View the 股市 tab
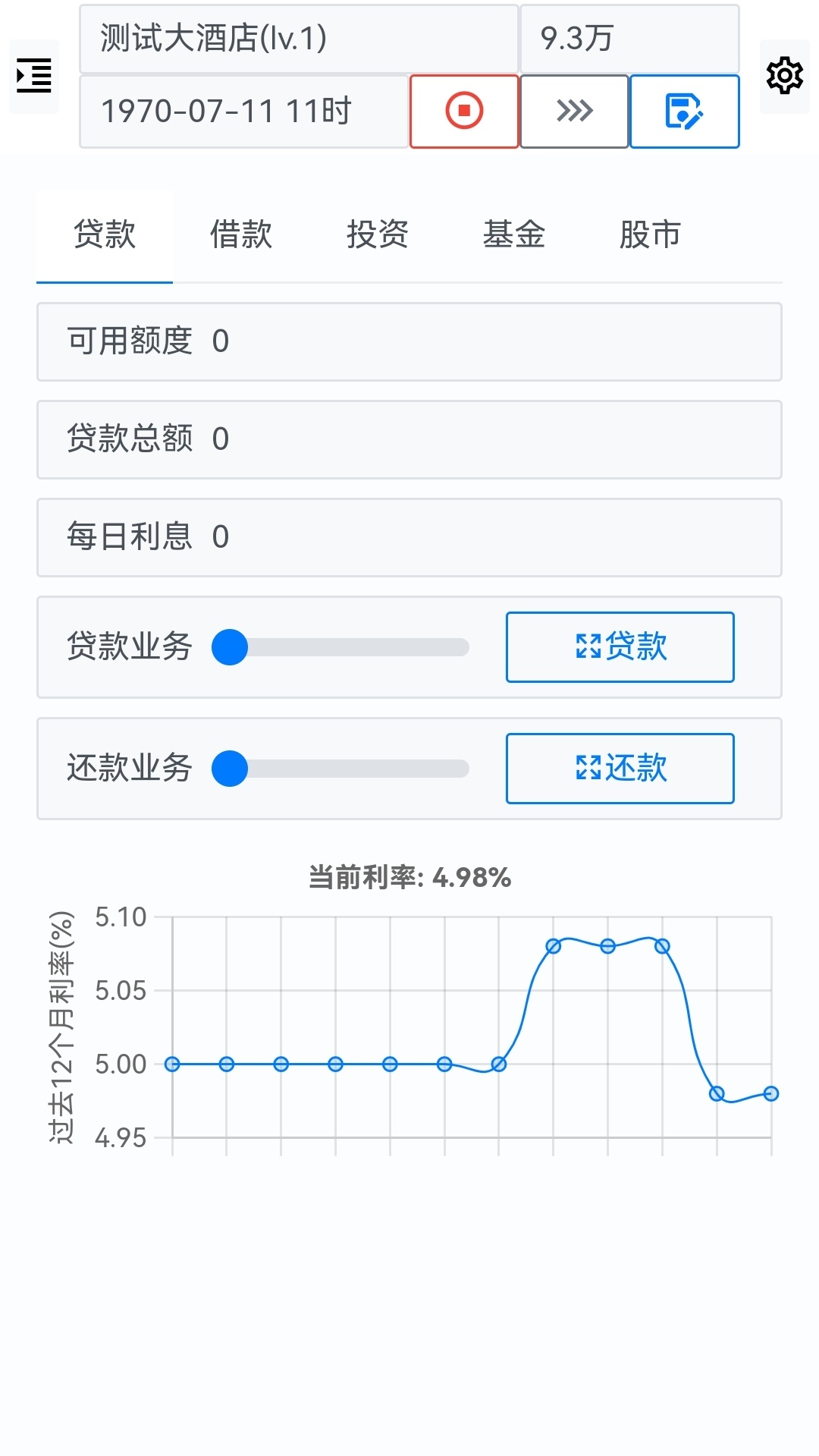This screenshot has height=1456, width=819. click(650, 234)
